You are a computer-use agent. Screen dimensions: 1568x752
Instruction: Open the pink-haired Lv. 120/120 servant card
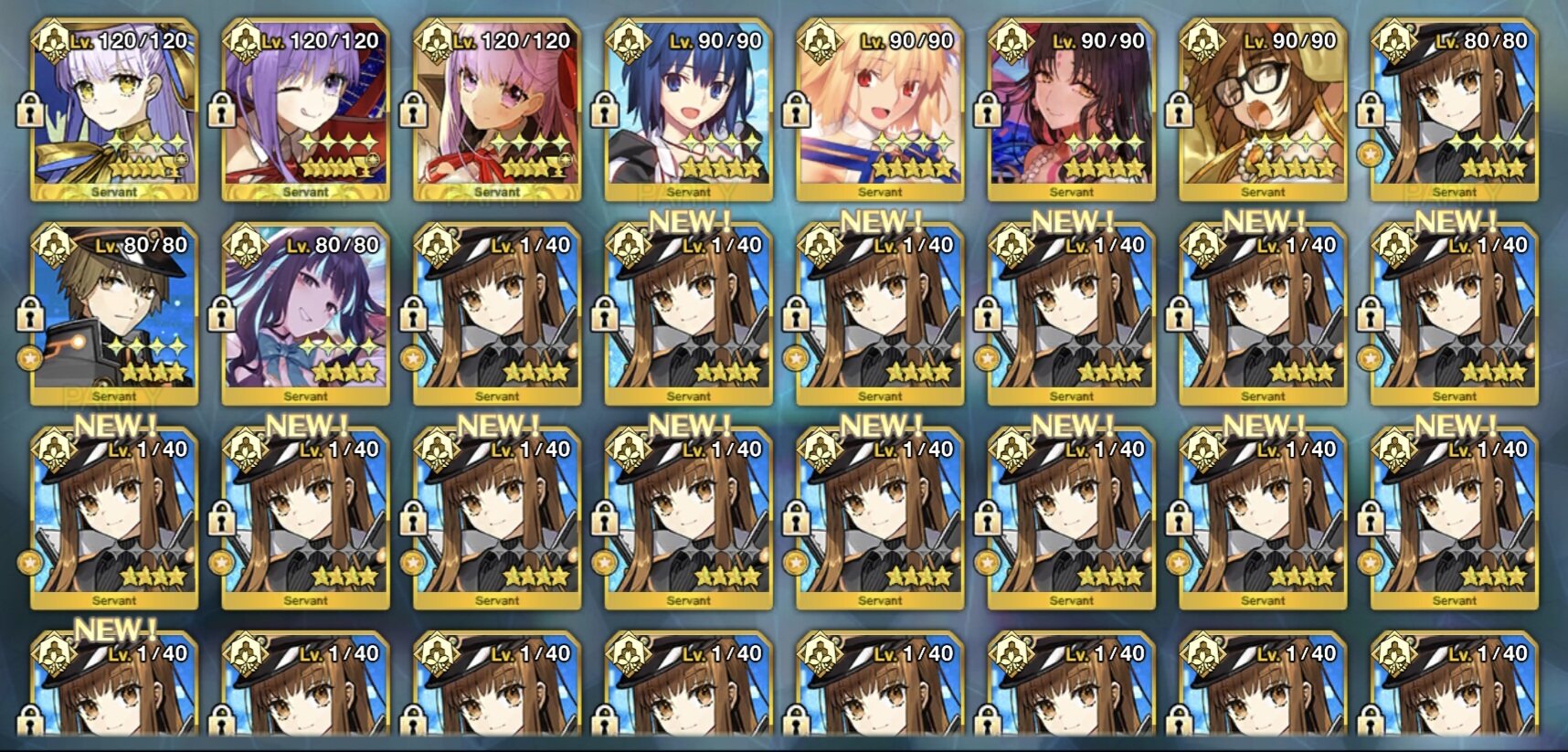coord(497,110)
